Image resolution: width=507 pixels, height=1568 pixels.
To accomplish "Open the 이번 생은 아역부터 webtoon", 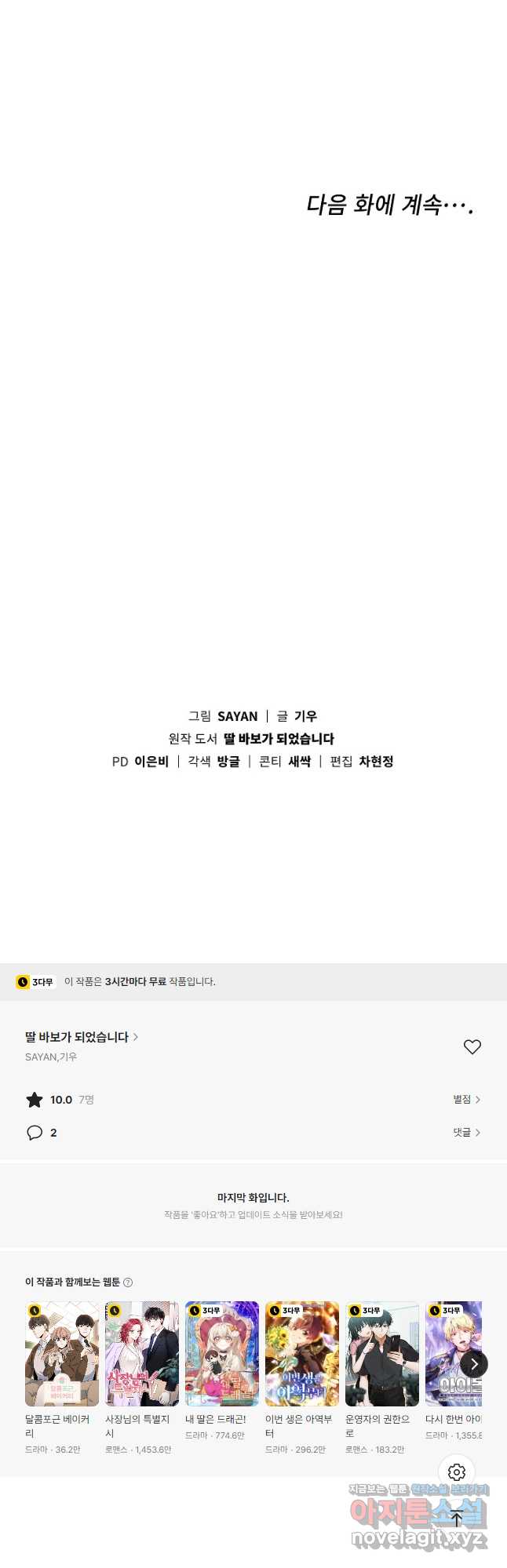I will [x=302, y=1354].
